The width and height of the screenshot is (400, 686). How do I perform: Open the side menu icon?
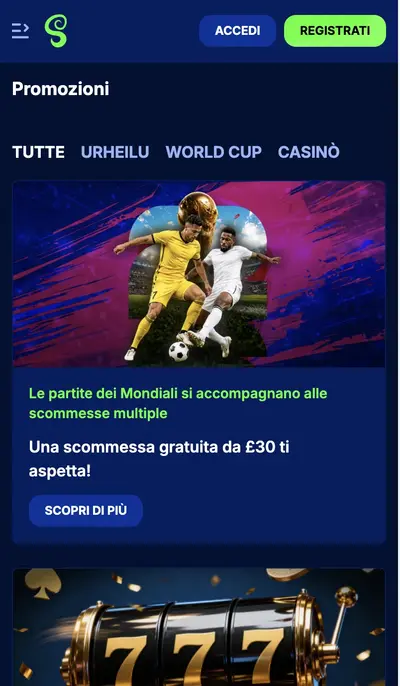(20, 31)
